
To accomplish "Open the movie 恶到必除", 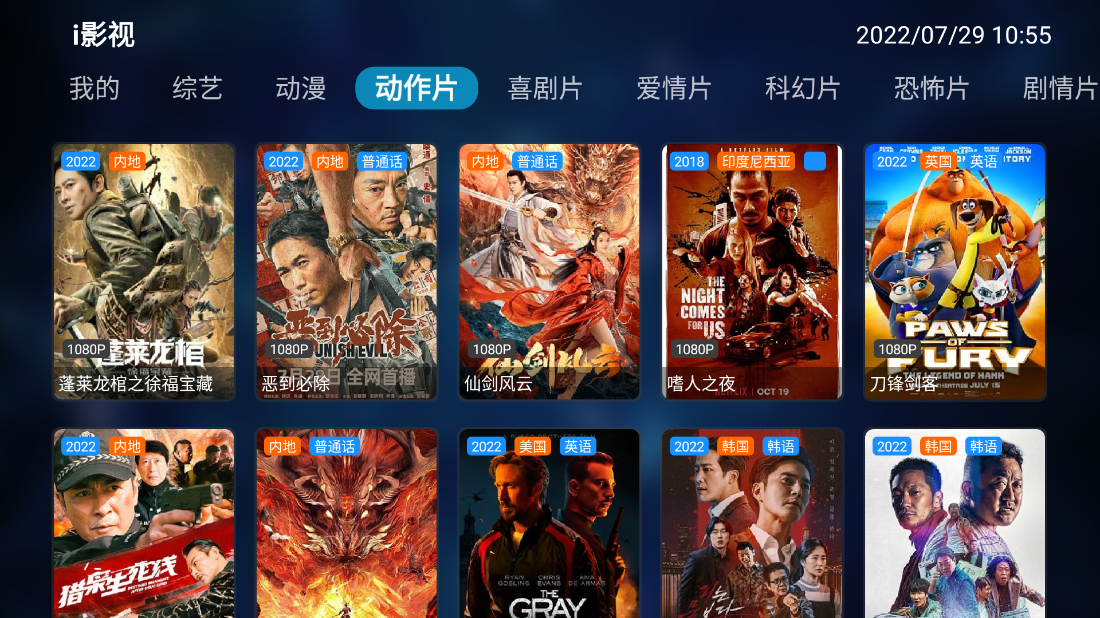I will [x=347, y=272].
